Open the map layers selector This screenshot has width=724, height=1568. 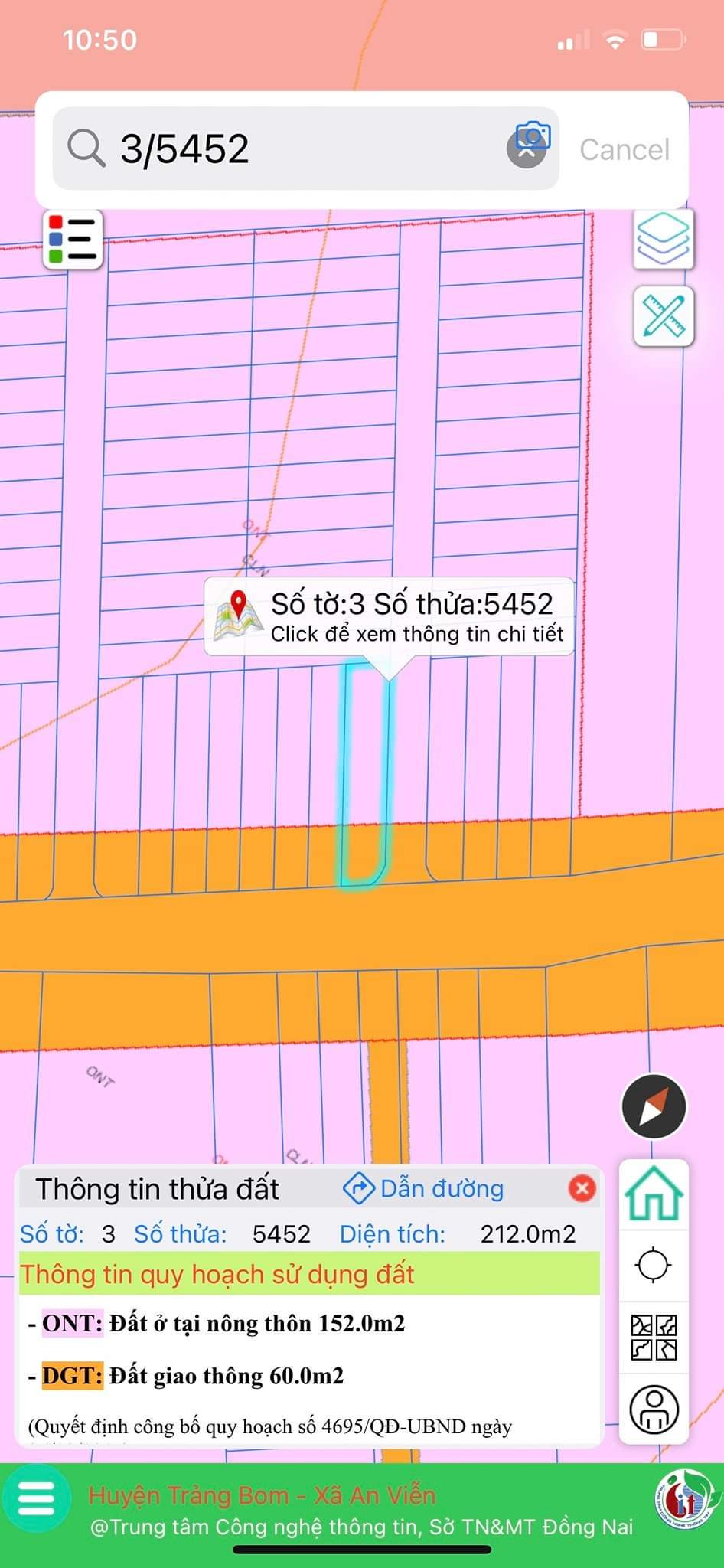pos(663,238)
